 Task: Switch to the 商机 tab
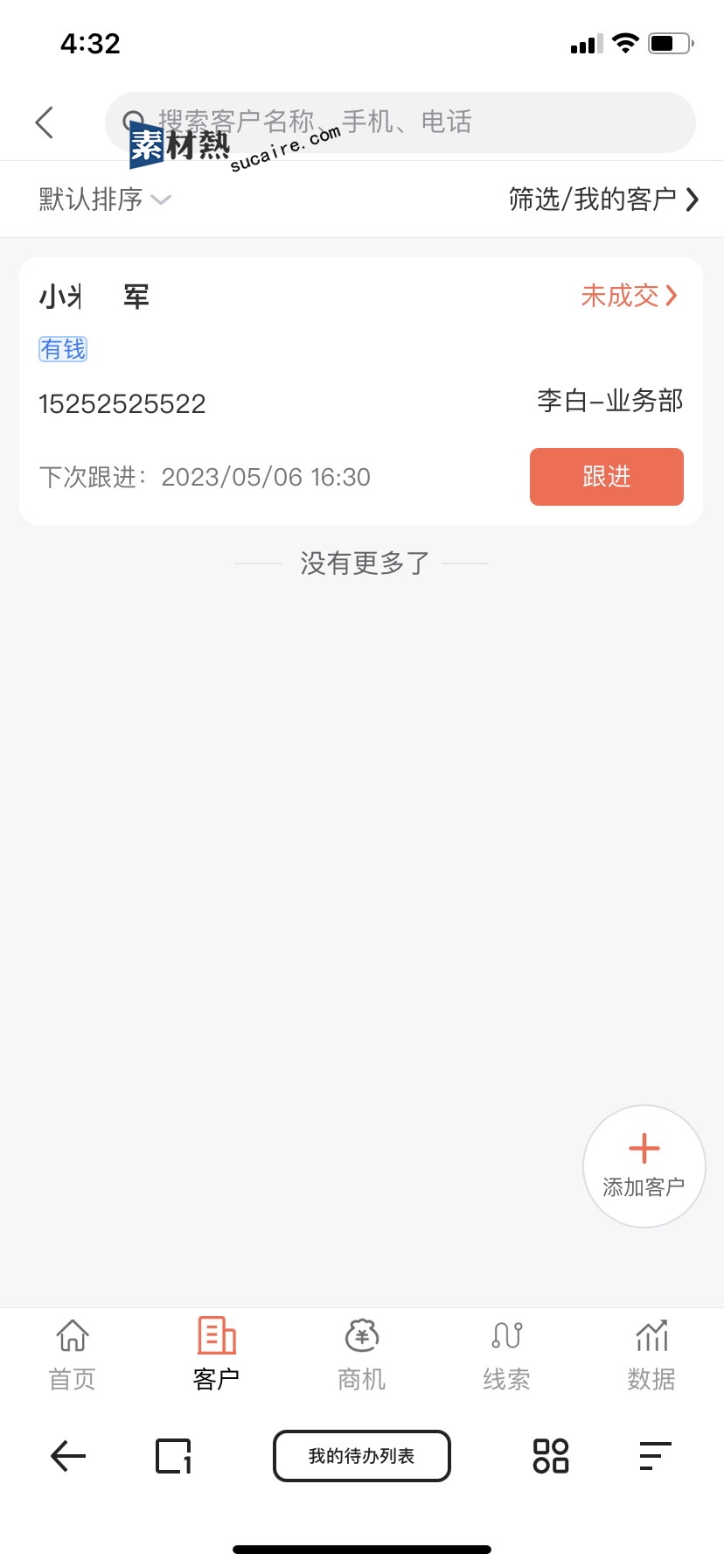tap(362, 1354)
